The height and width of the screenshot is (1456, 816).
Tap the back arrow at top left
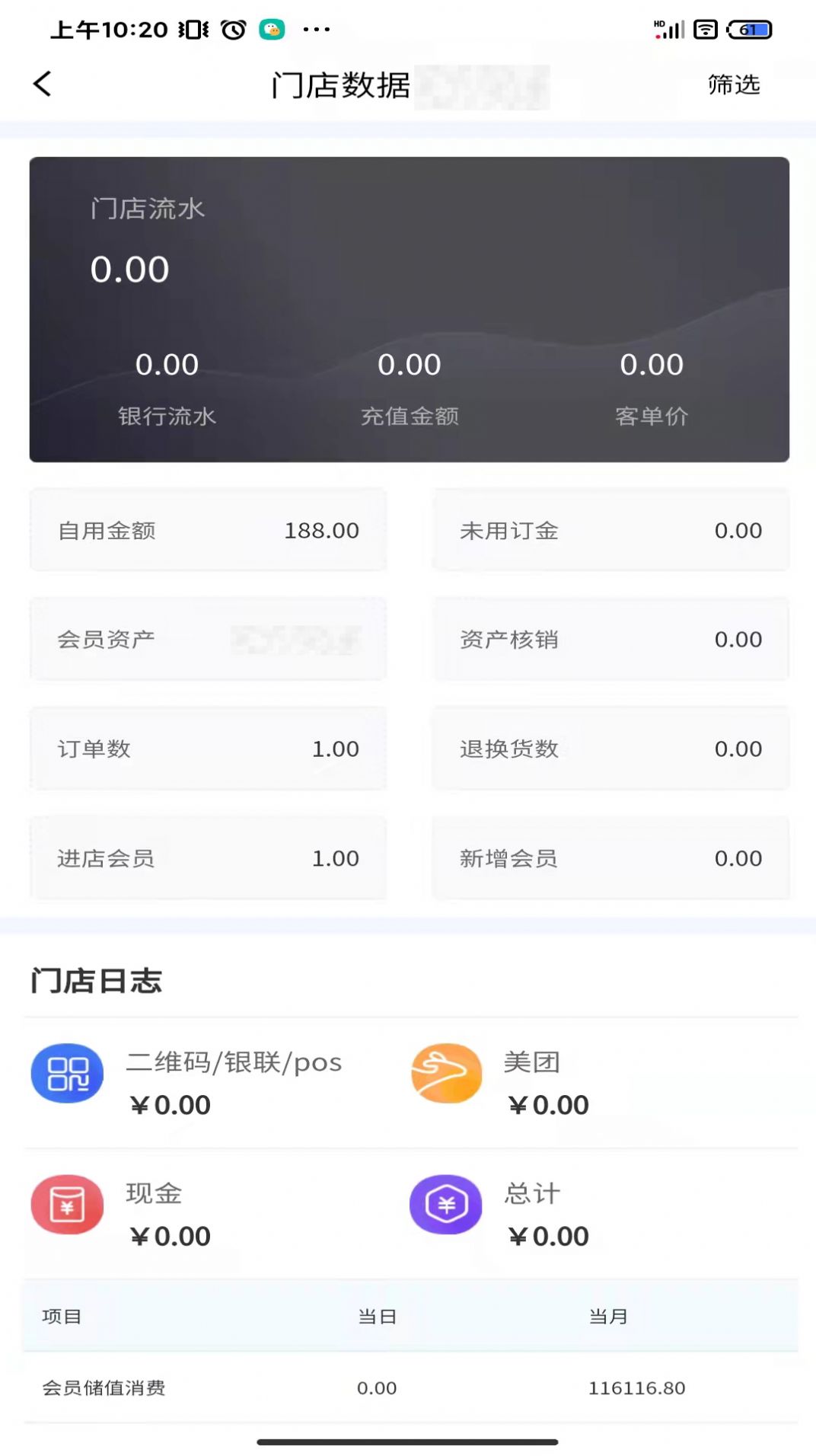[x=43, y=84]
